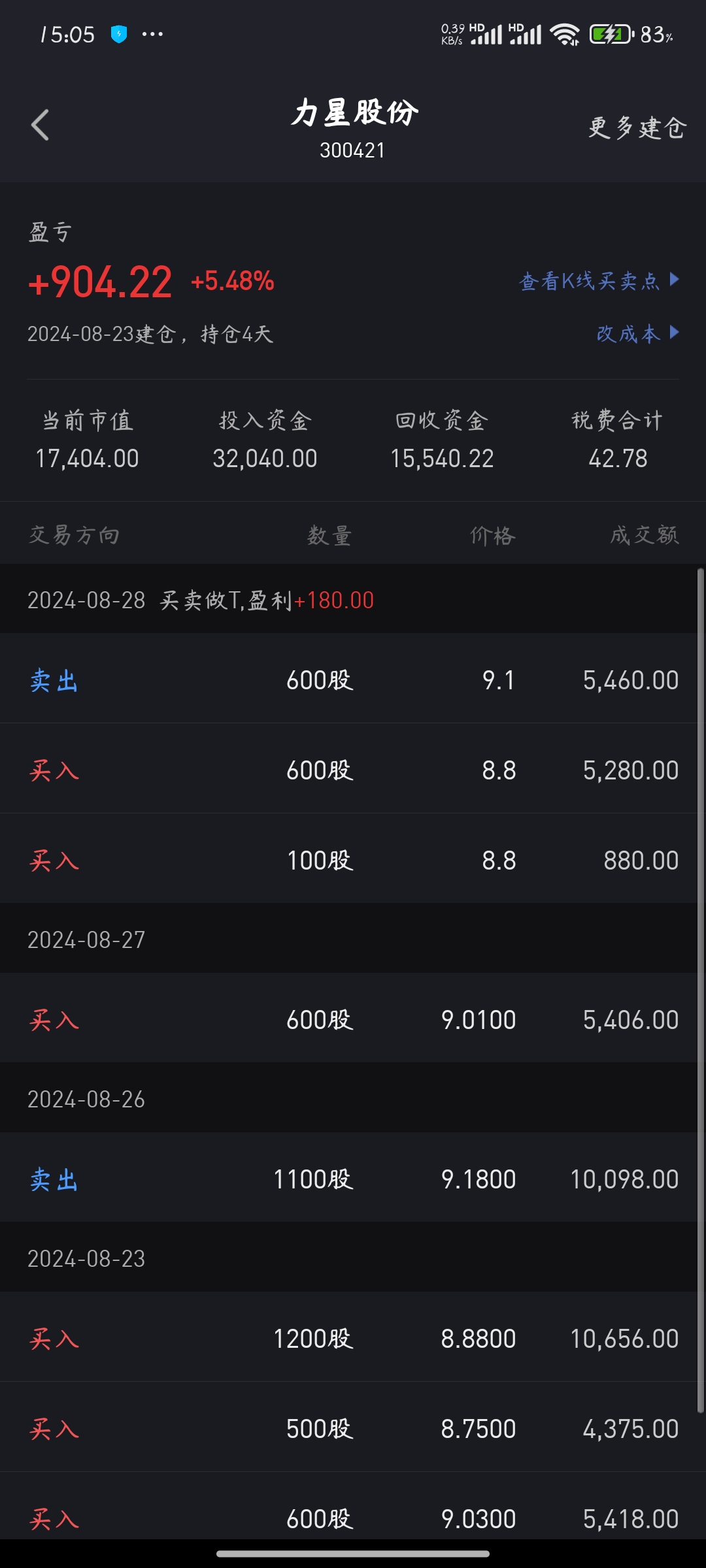Open the shield security icon in status bar
The width and height of the screenshot is (706, 1568).
point(119,34)
